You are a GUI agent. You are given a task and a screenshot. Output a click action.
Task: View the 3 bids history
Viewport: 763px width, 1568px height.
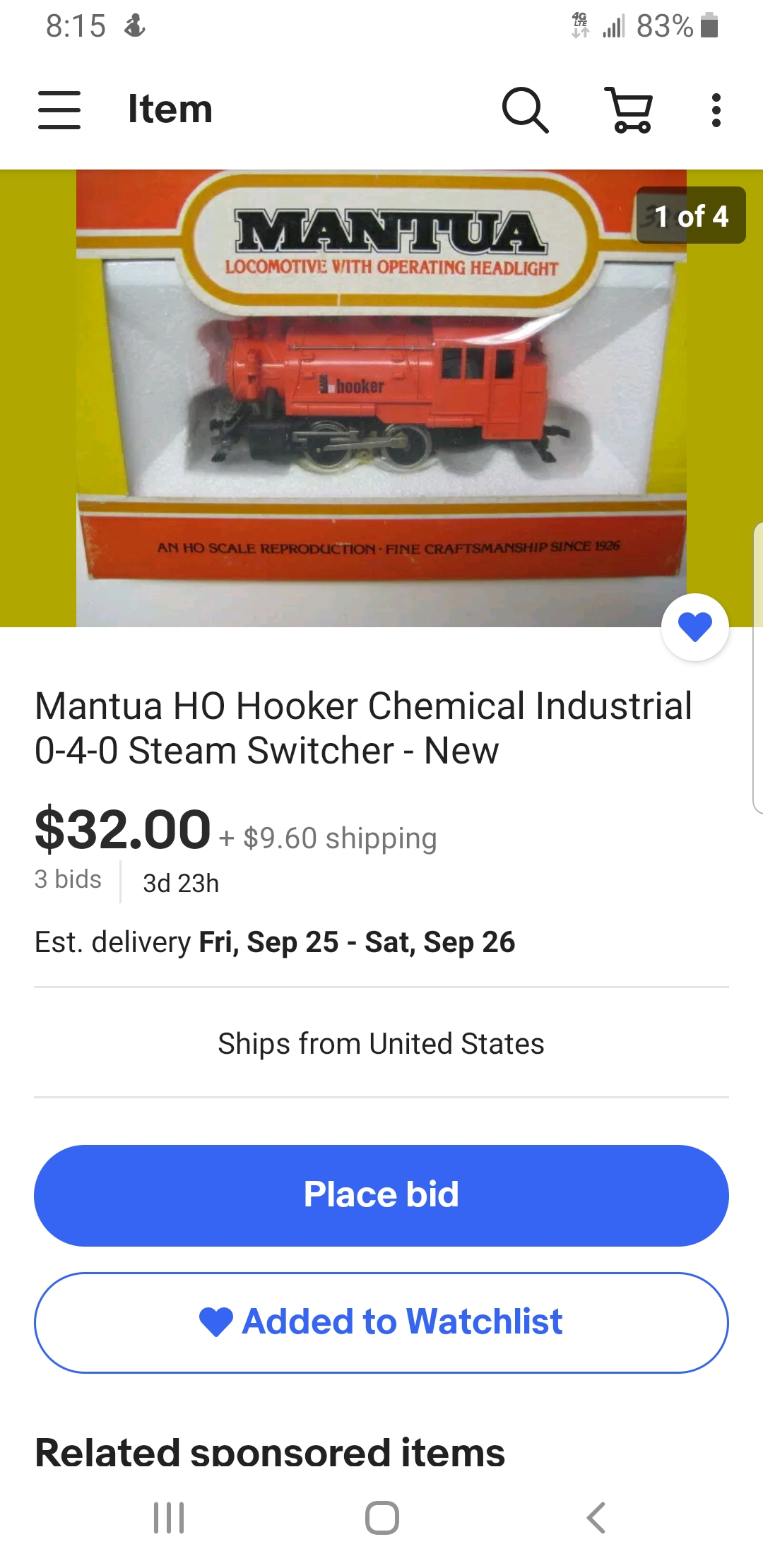tap(68, 879)
